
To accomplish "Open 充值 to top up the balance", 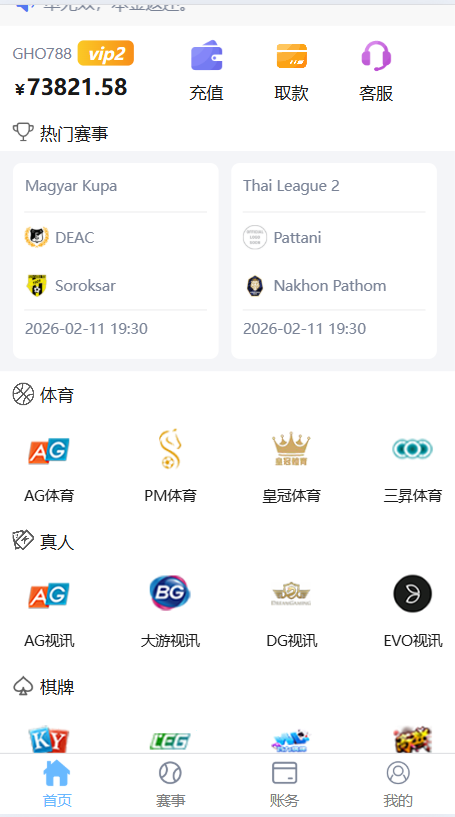I will (x=206, y=71).
